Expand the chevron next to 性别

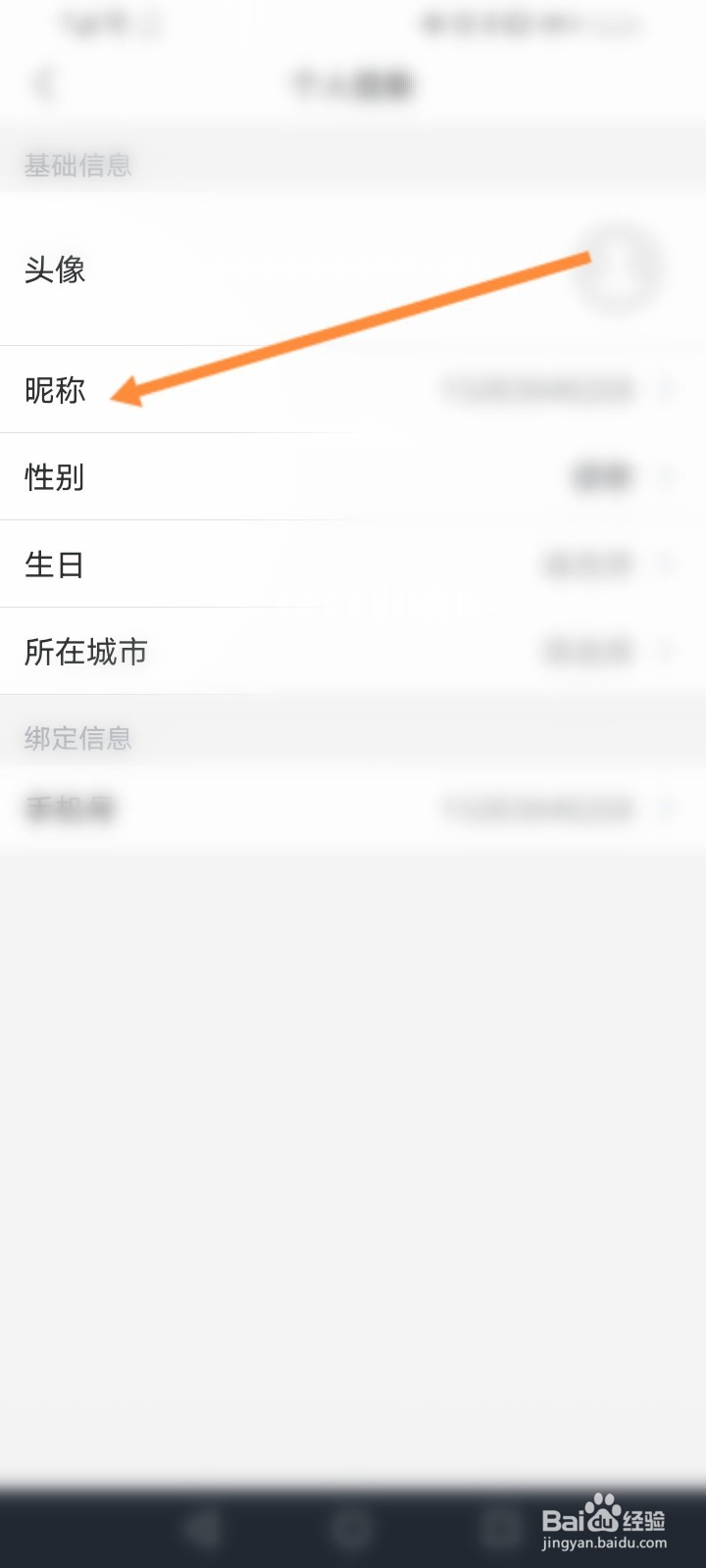click(668, 477)
